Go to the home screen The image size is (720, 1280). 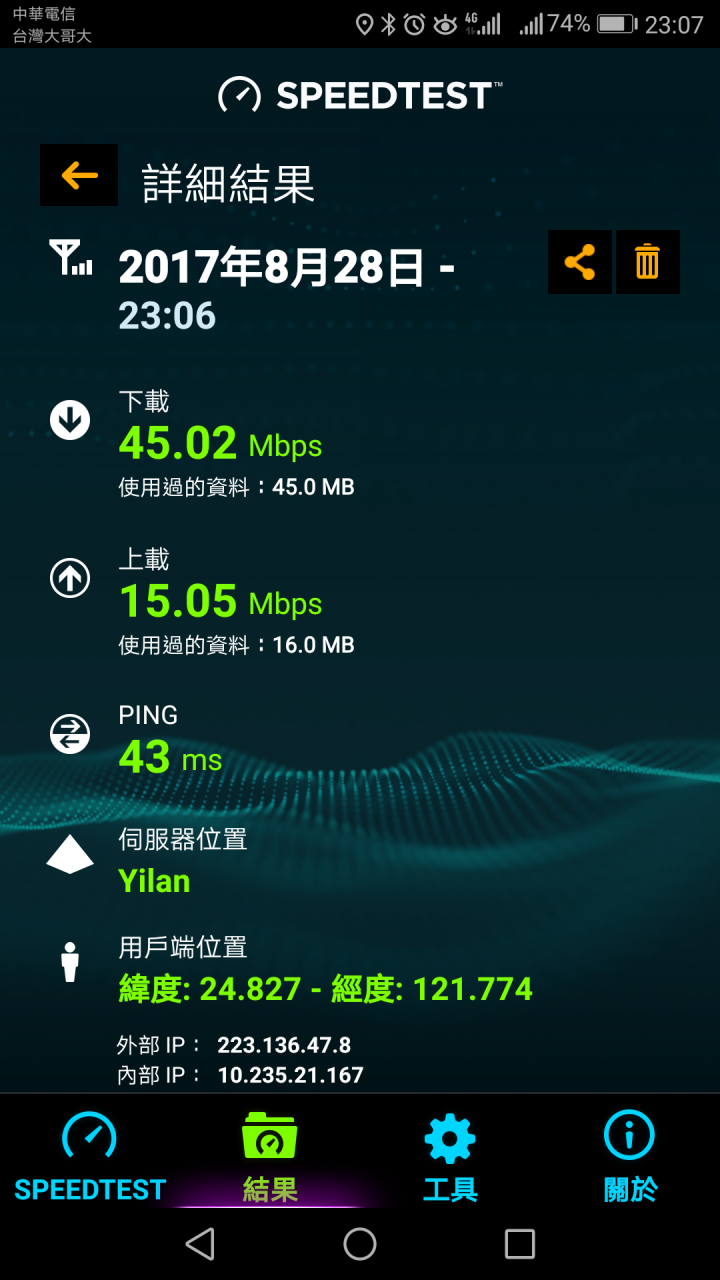[x=360, y=1244]
